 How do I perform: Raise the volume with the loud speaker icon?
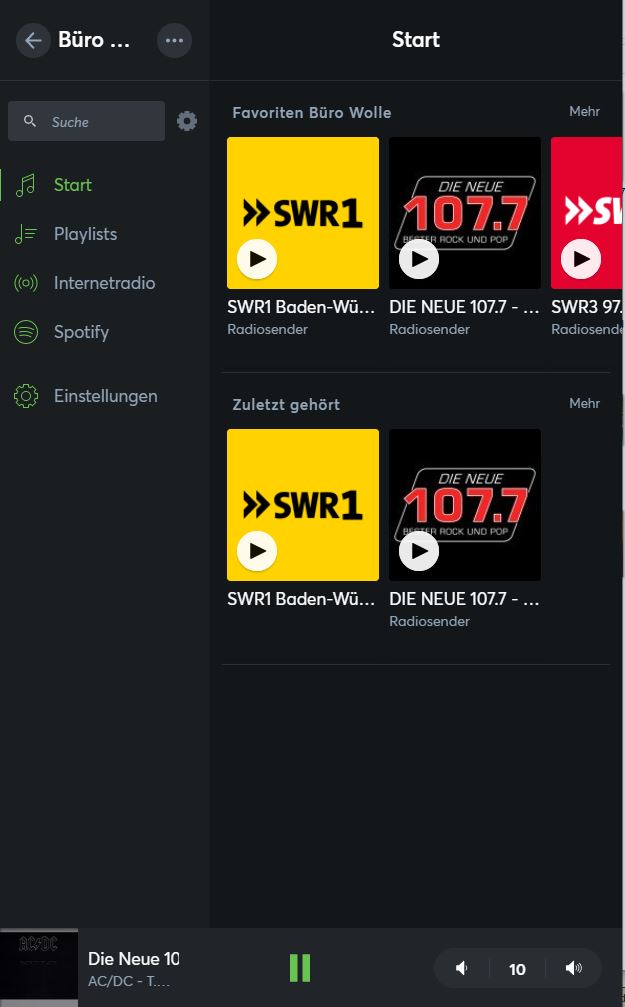(x=573, y=968)
